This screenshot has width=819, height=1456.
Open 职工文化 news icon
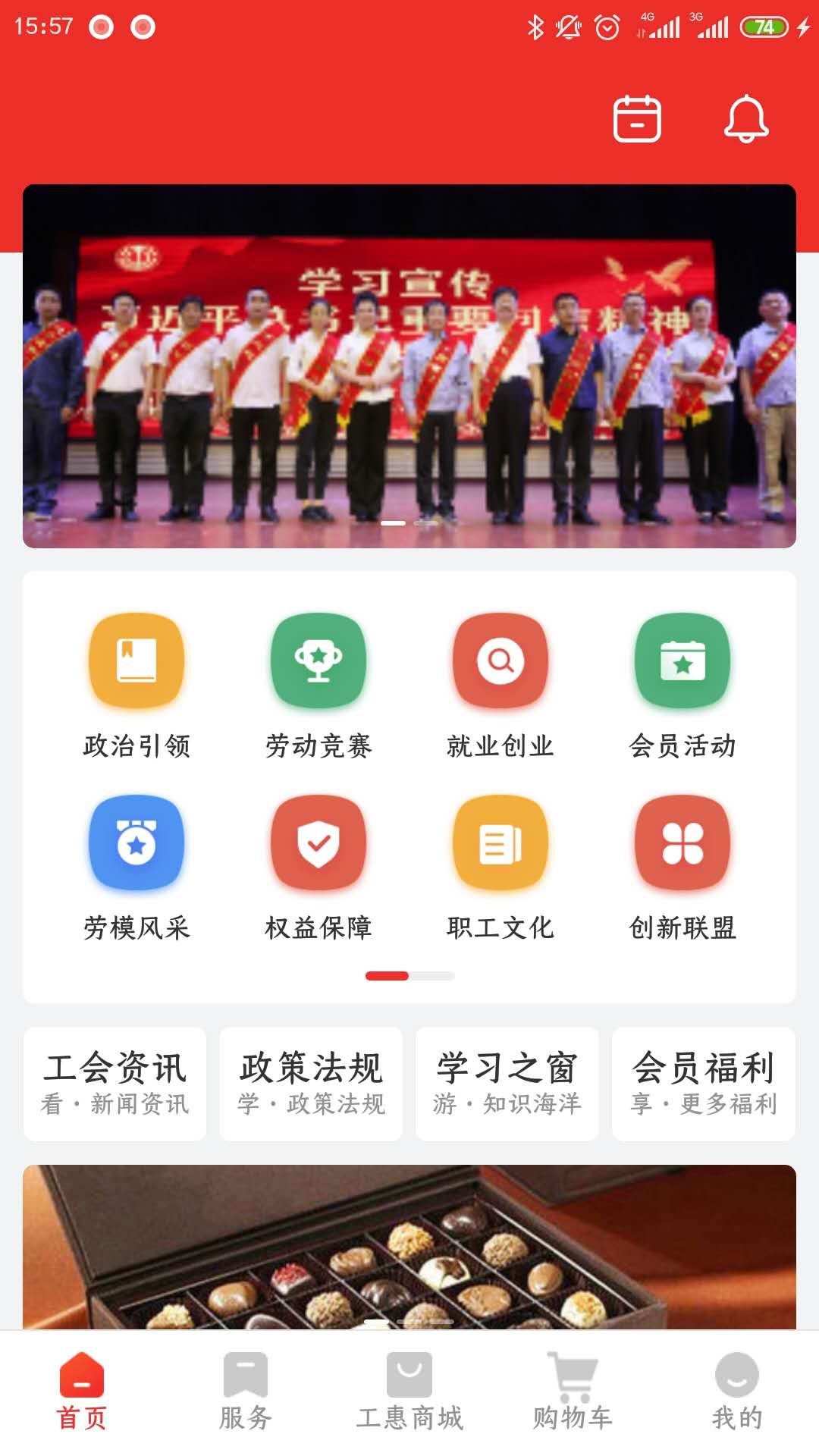tap(500, 843)
